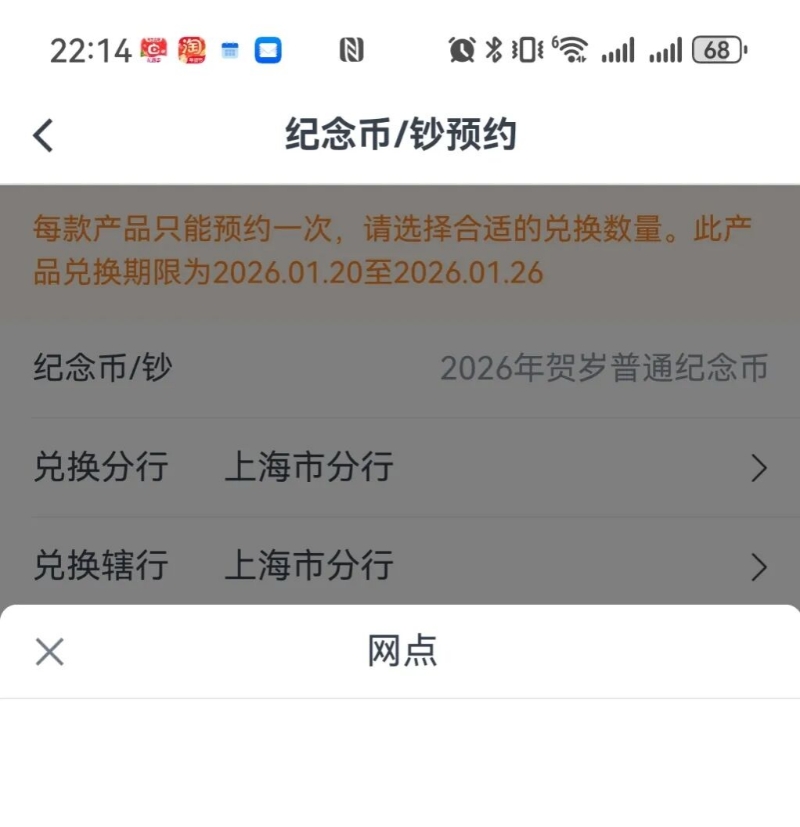Tap the 网点 panel title
Image resolution: width=800 pixels, height=827 pixels.
404,651
